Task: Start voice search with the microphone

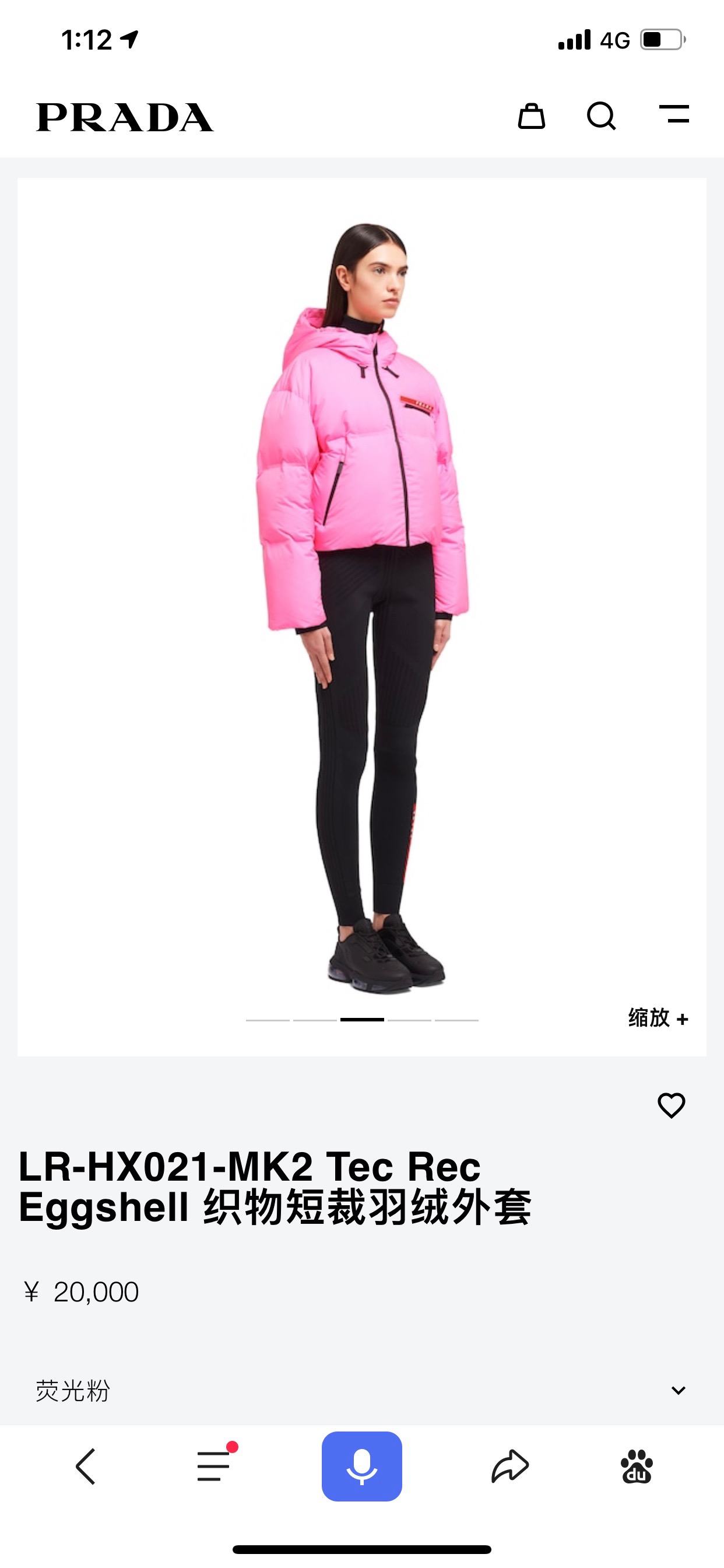Action: coord(361,1466)
